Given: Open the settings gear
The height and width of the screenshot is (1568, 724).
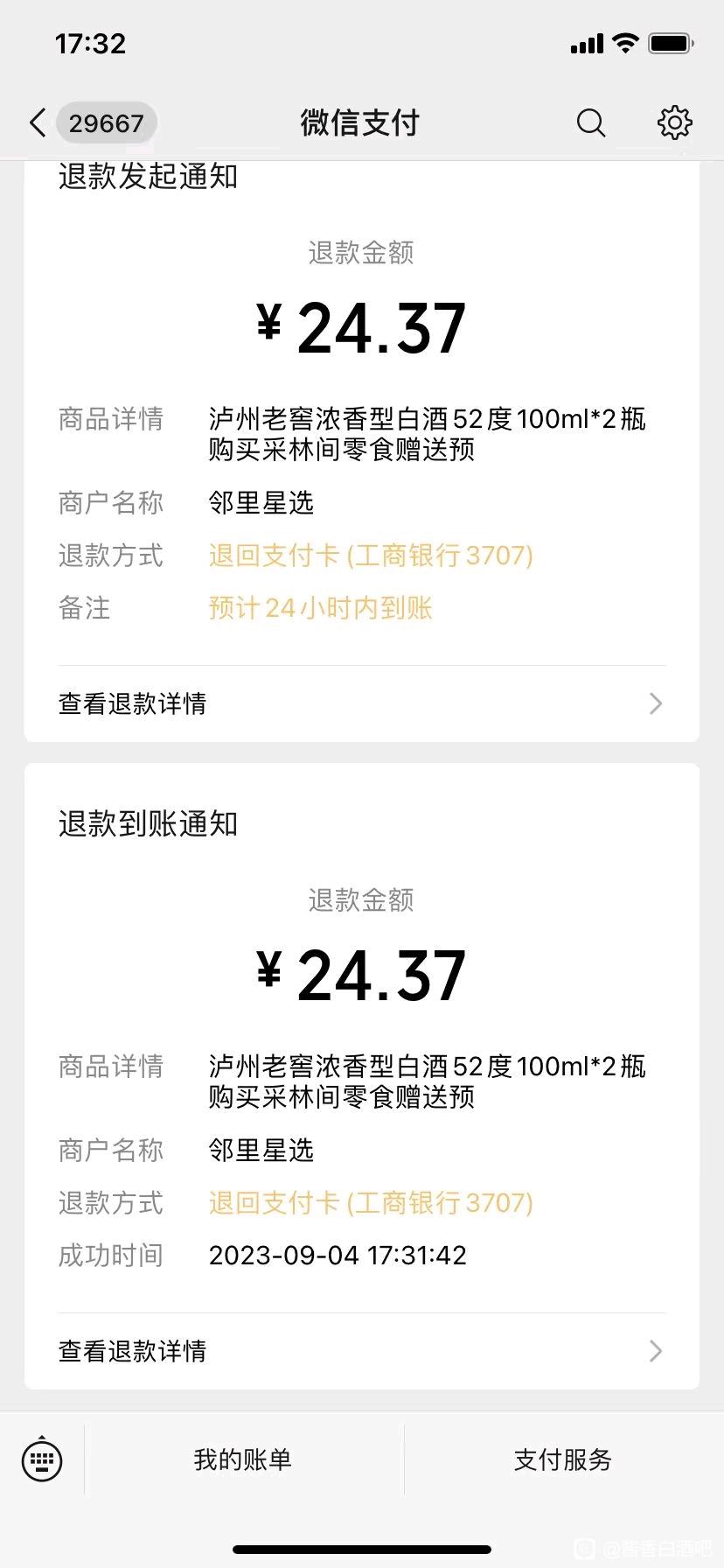Looking at the screenshot, I should (674, 123).
